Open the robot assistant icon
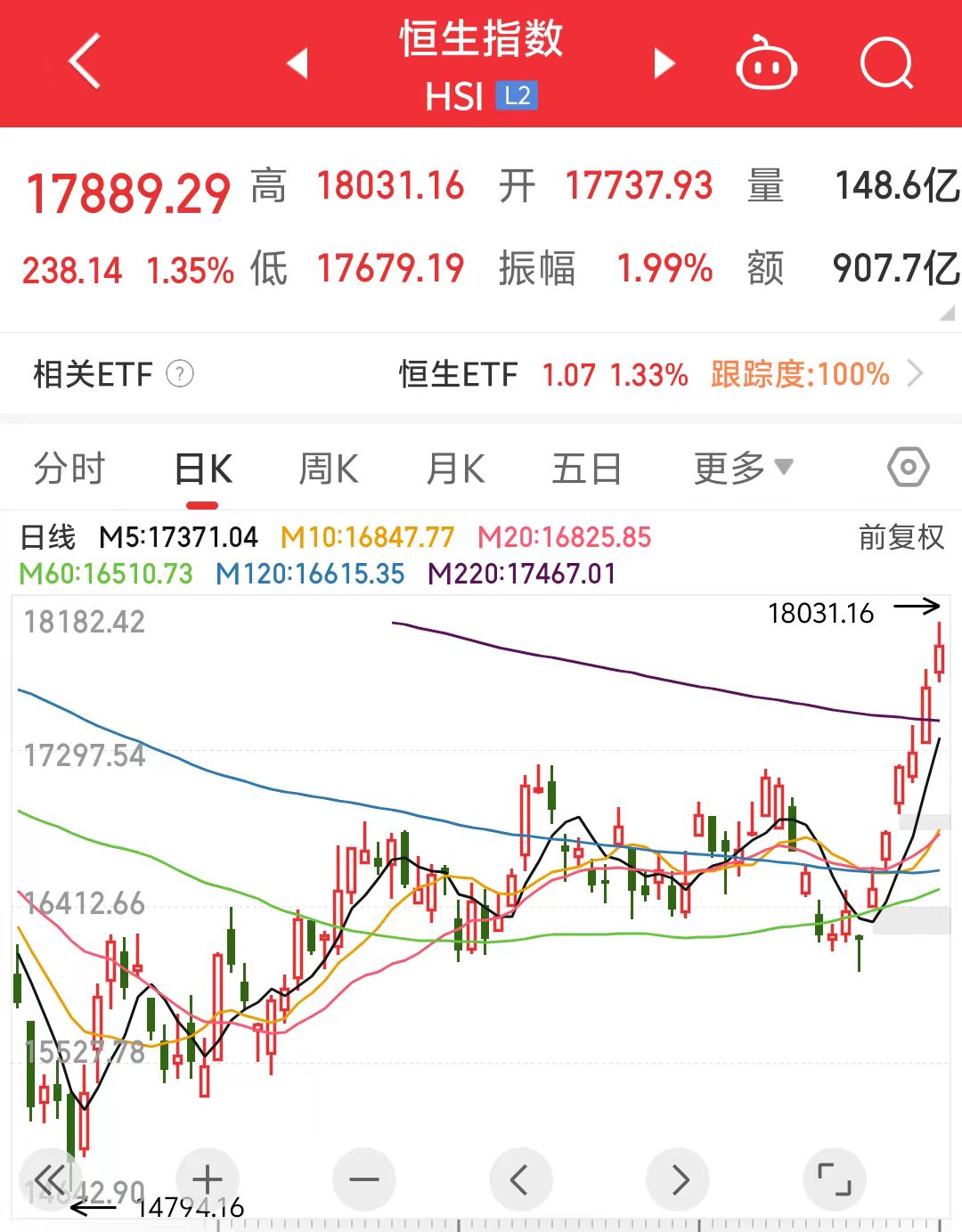Screen dimensions: 962x1232 [x=766, y=64]
